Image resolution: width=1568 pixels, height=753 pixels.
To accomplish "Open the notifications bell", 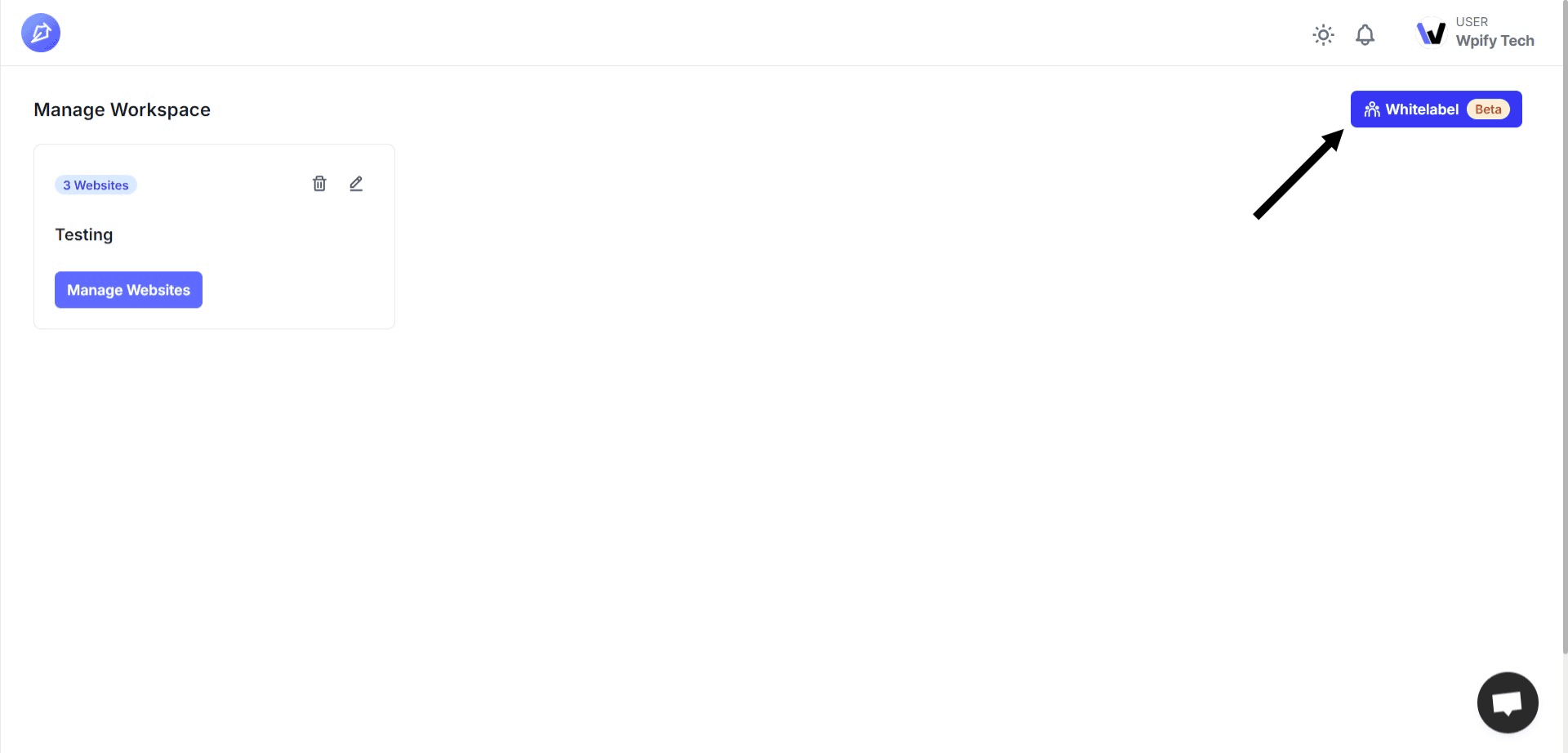I will click(x=1365, y=34).
